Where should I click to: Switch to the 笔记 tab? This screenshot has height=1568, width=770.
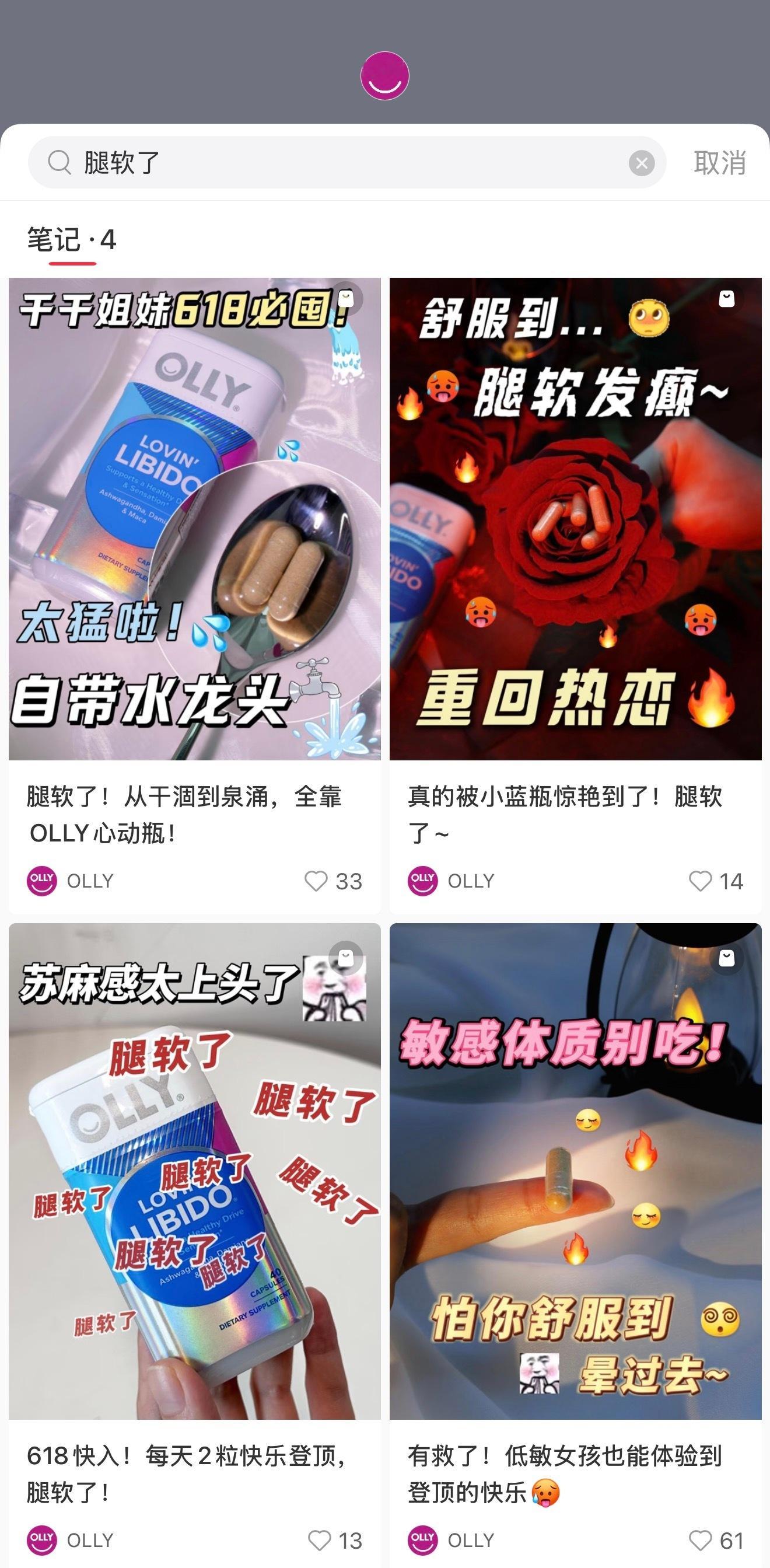coord(70,239)
